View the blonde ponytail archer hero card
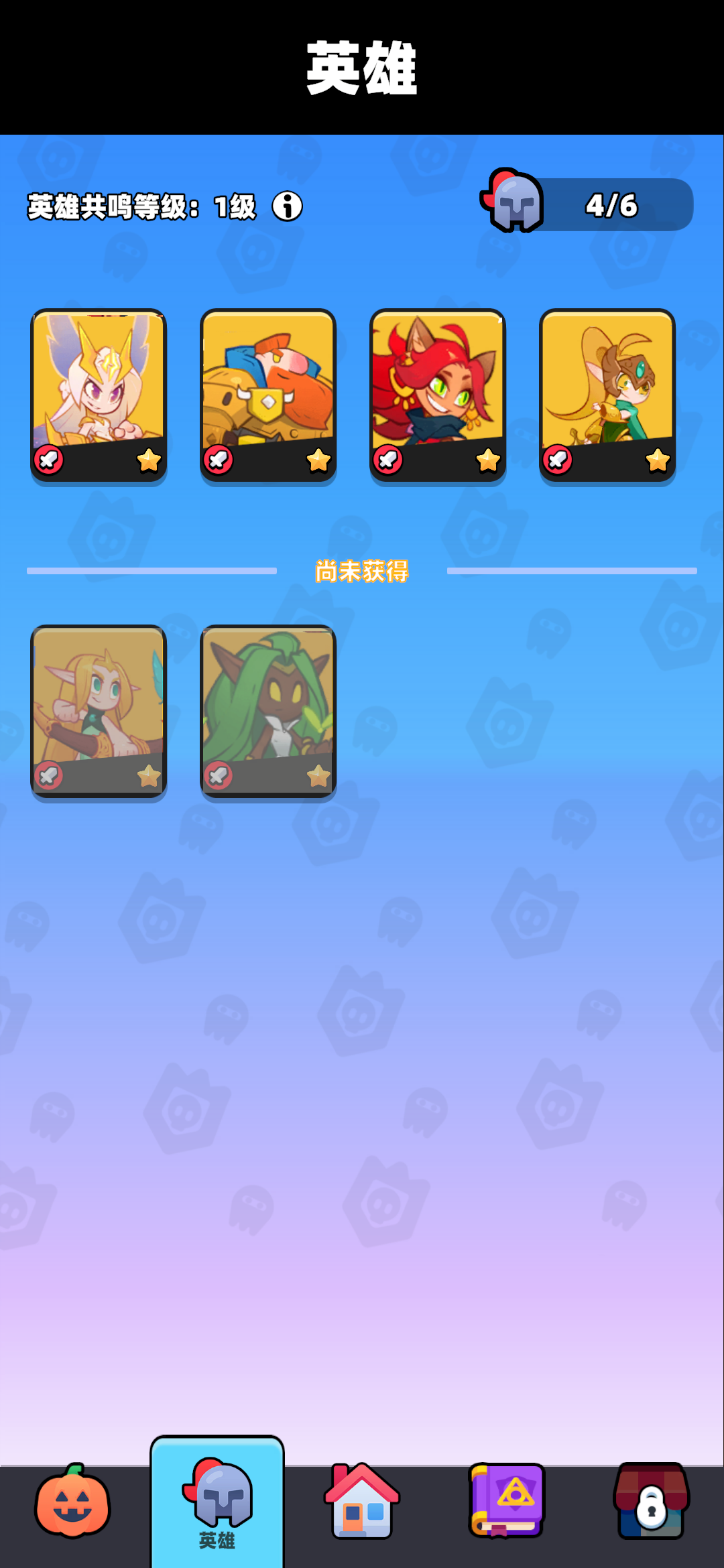The image size is (724, 1568). pos(607,395)
